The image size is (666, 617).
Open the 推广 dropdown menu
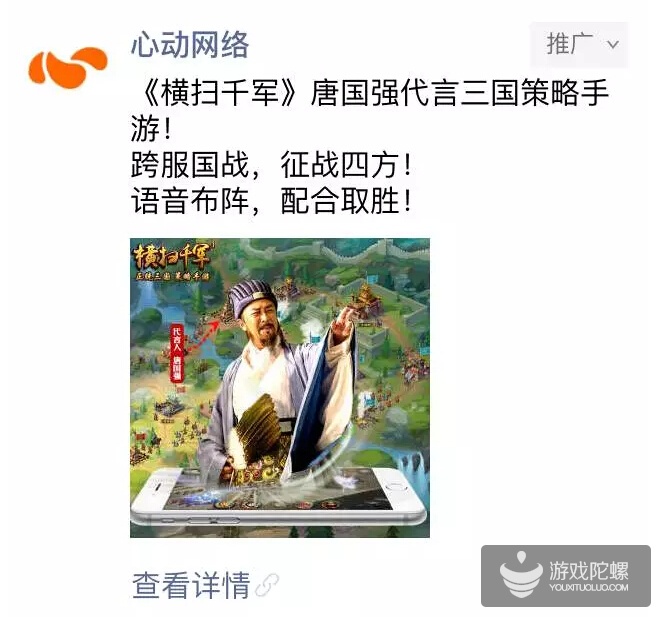[580, 45]
